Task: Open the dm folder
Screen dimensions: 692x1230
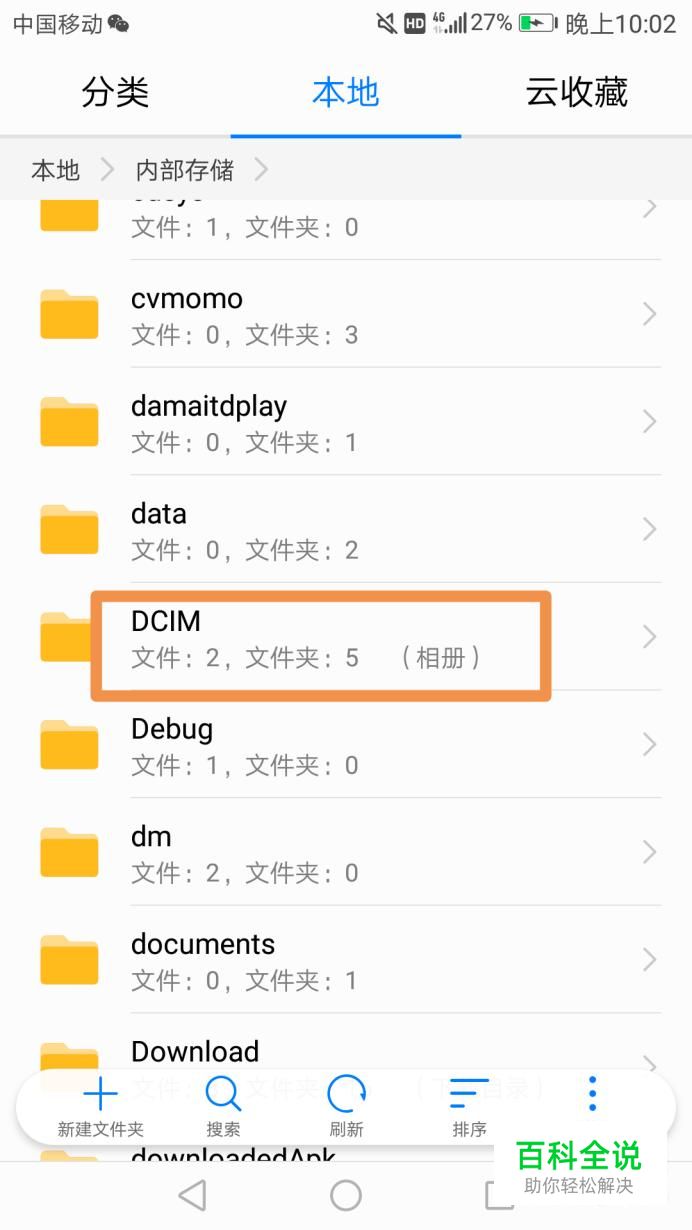Action: coord(346,852)
